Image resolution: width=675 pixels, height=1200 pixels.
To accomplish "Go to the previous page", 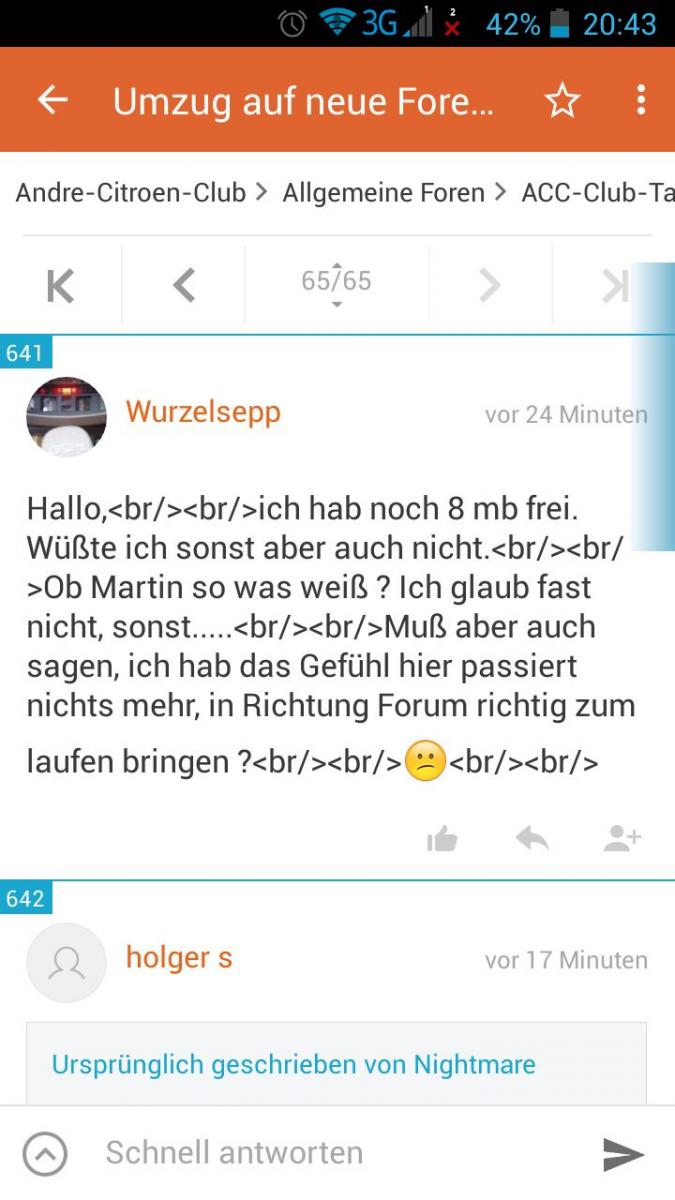I will tap(184, 287).
